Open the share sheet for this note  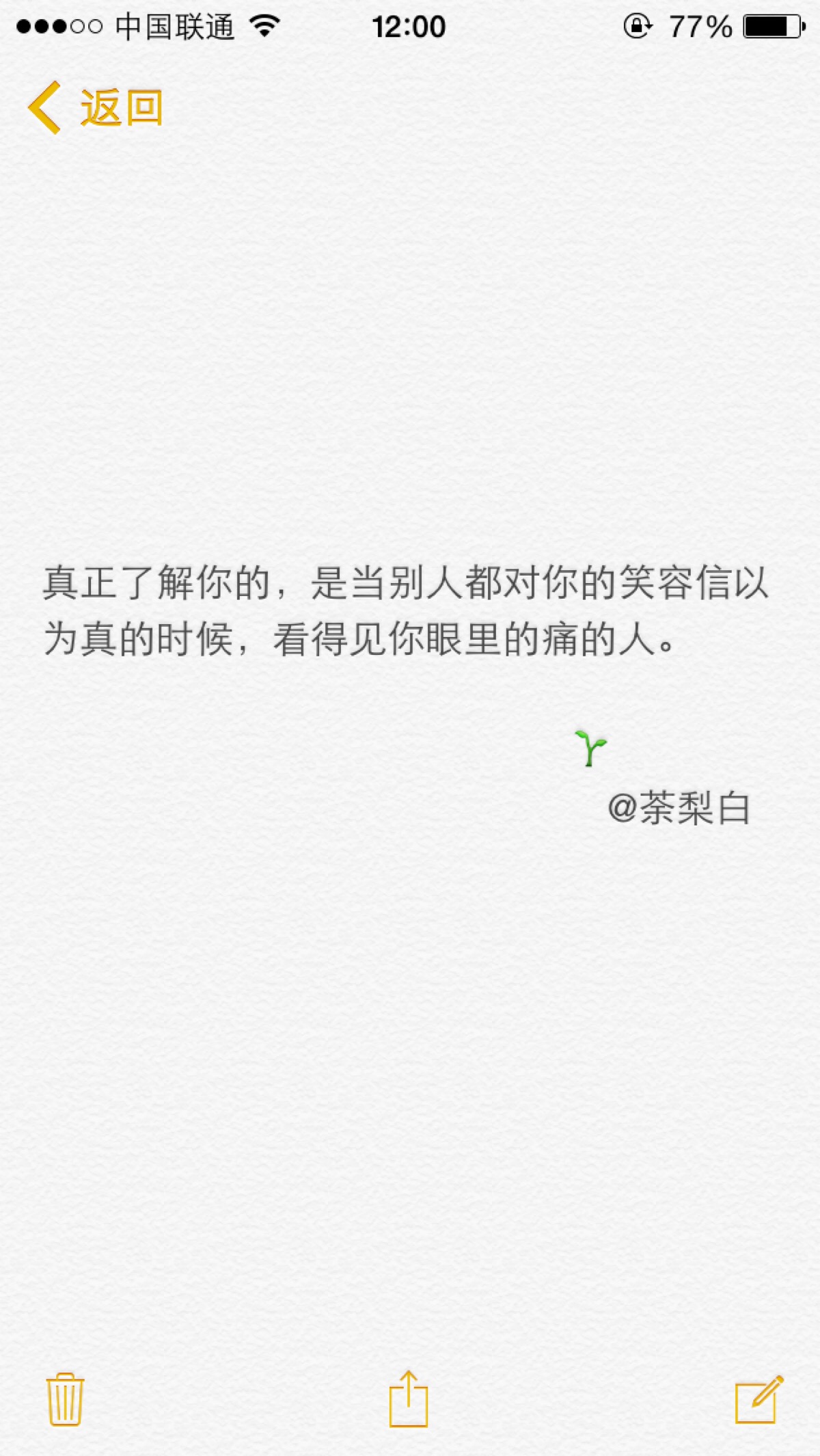tap(409, 1399)
